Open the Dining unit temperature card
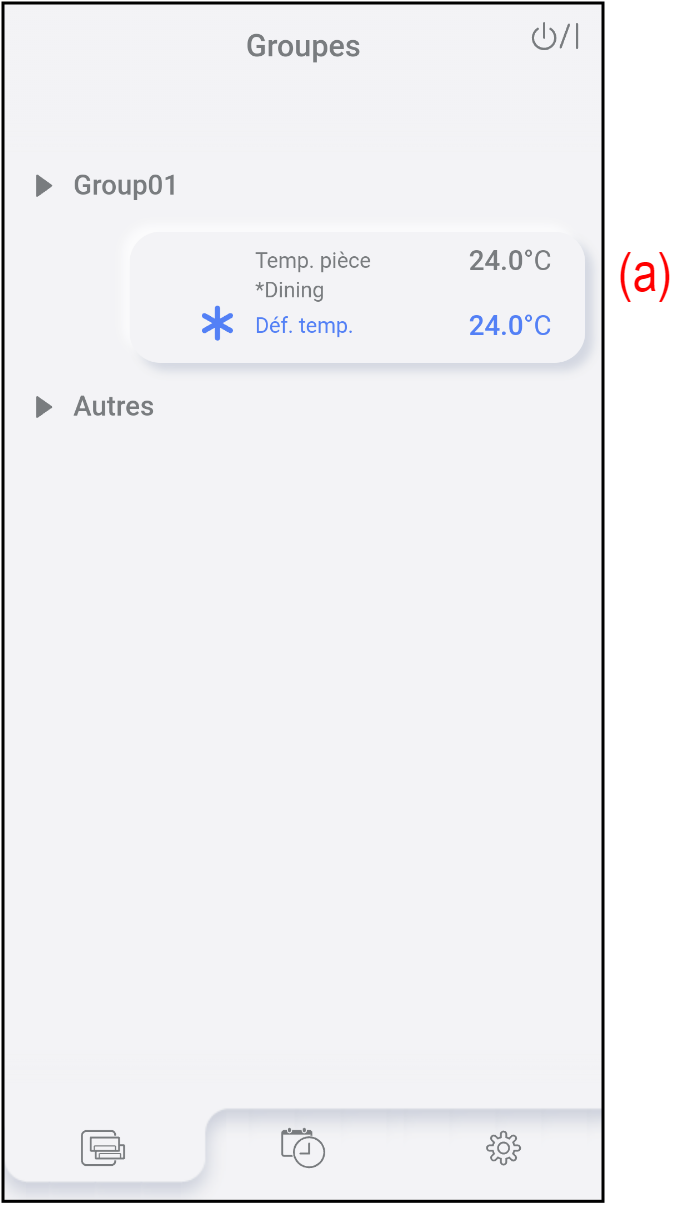 tap(357, 297)
